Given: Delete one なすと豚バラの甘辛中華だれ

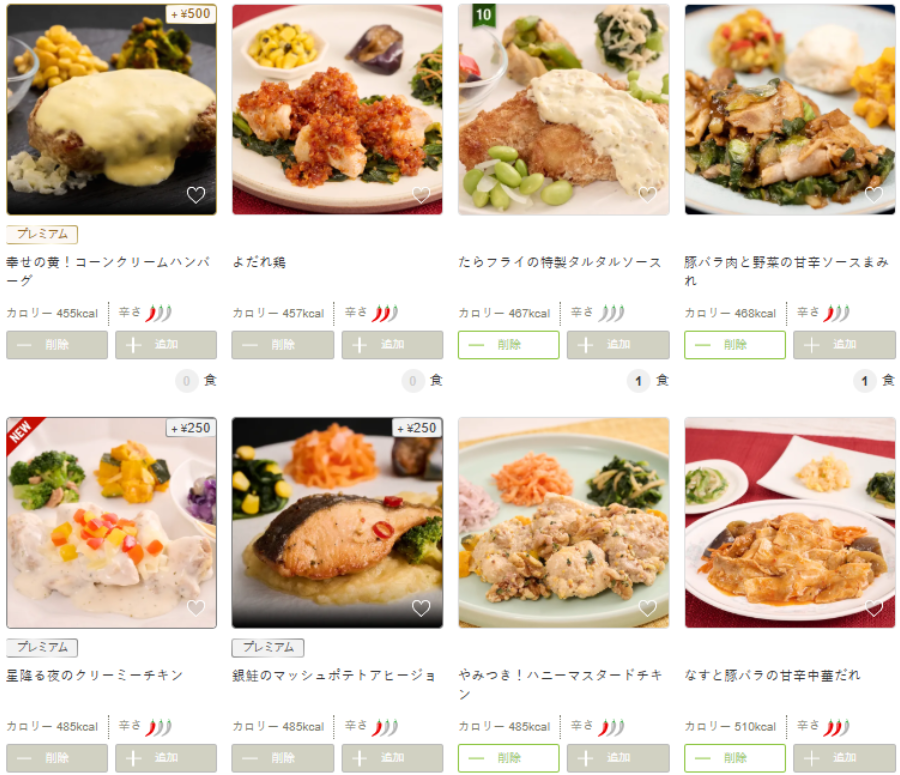Looking at the screenshot, I should tap(734, 758).
